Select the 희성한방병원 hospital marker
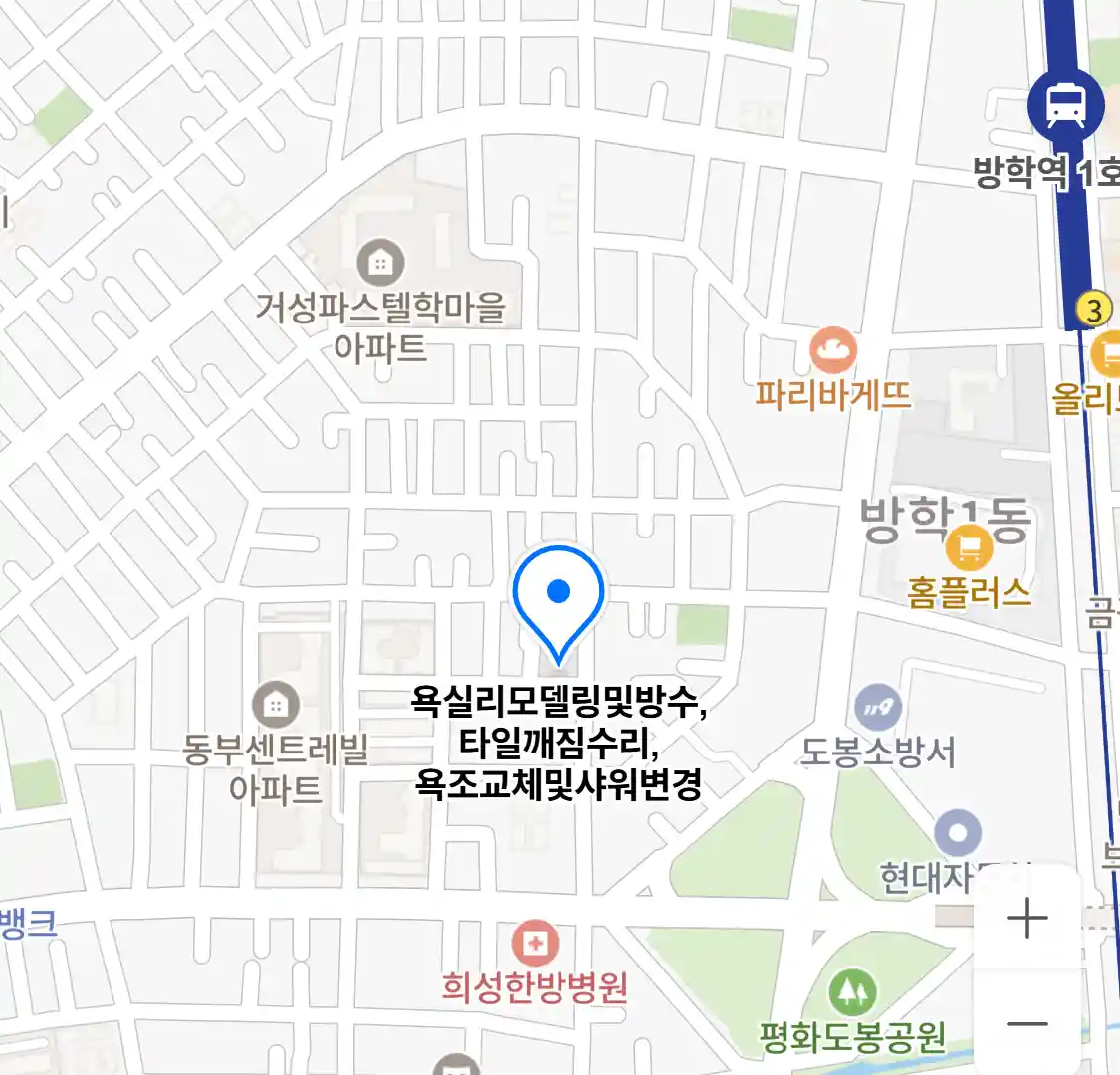 535,944
